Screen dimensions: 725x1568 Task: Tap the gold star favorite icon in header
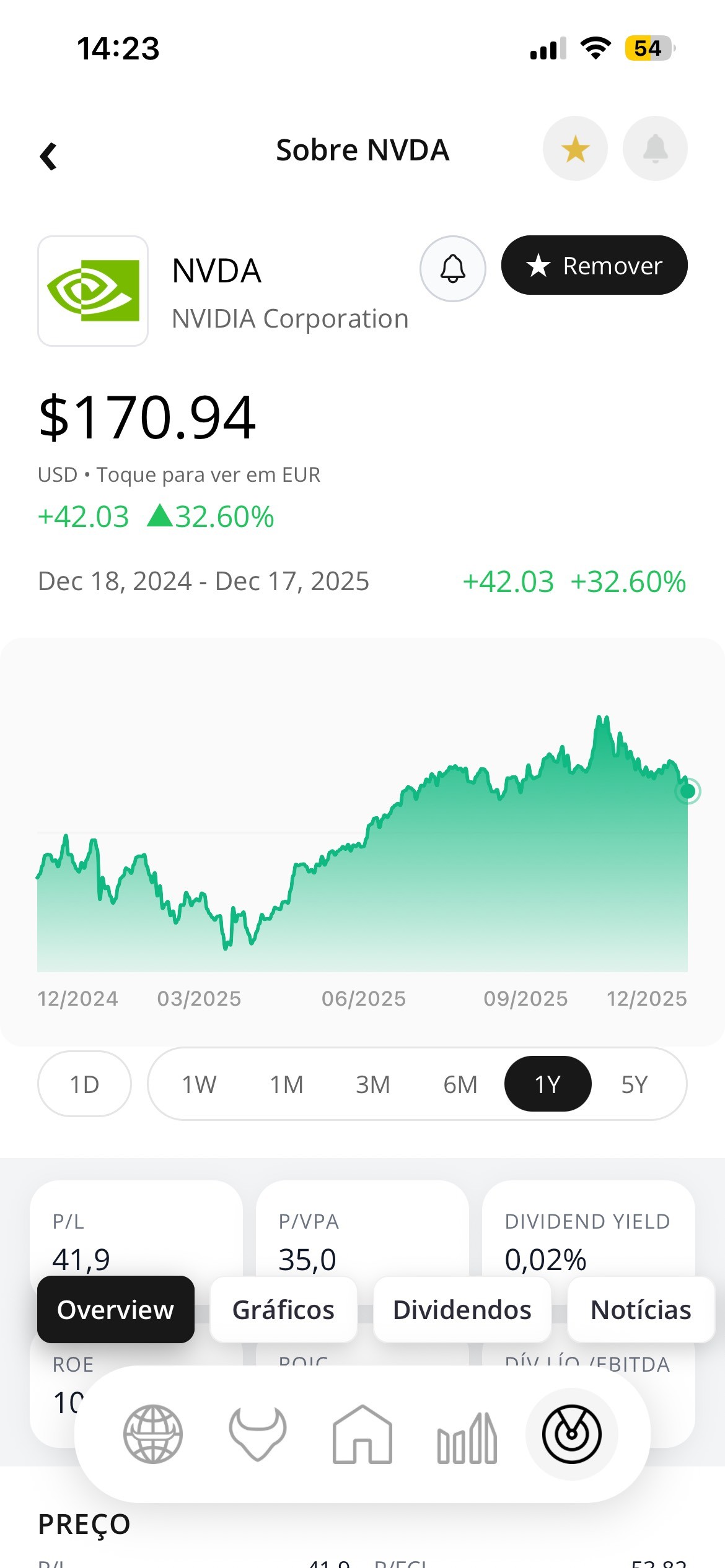point(575,149)
